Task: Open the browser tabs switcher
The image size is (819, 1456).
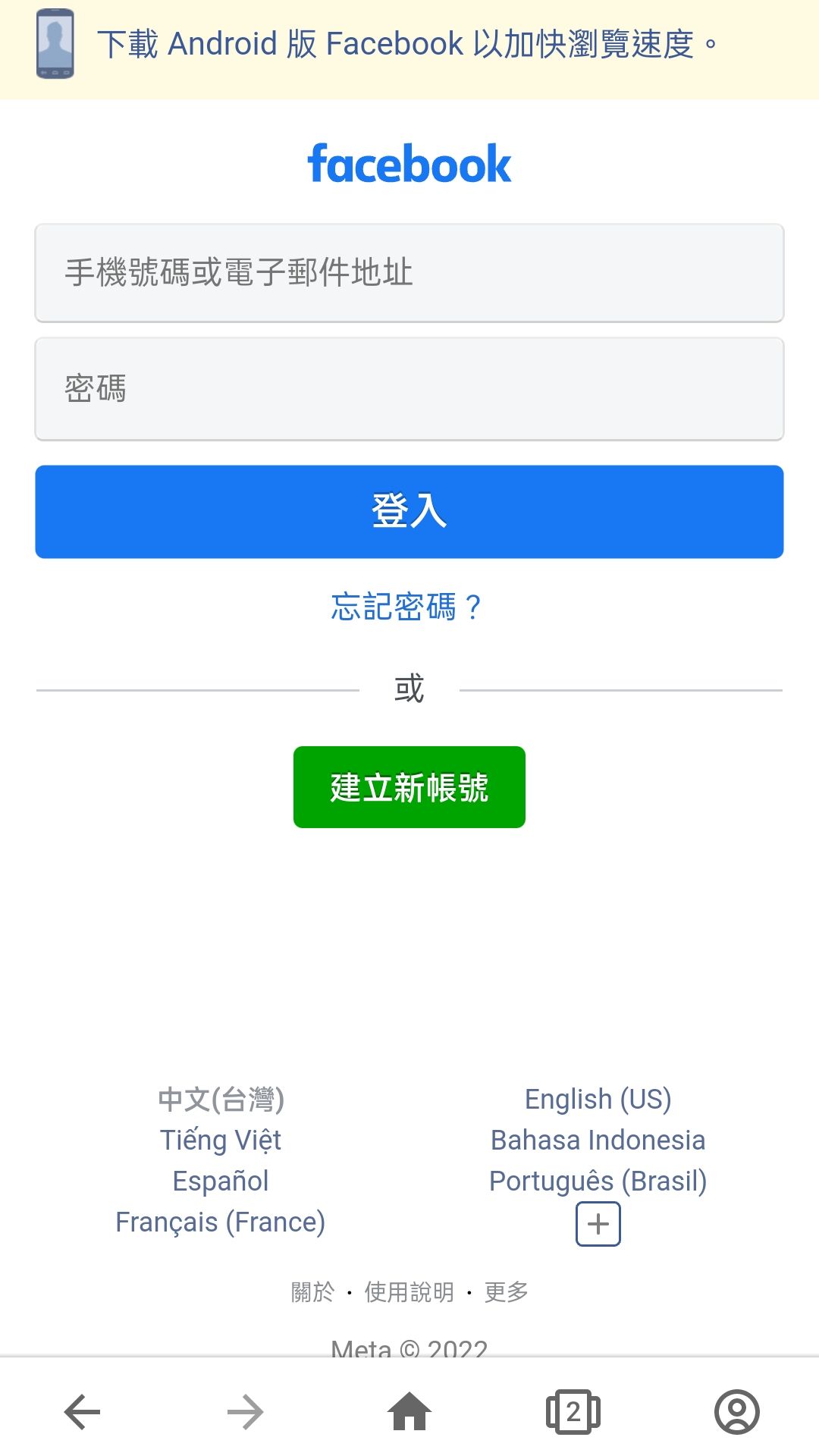Action: click(x=573, y=1412)
